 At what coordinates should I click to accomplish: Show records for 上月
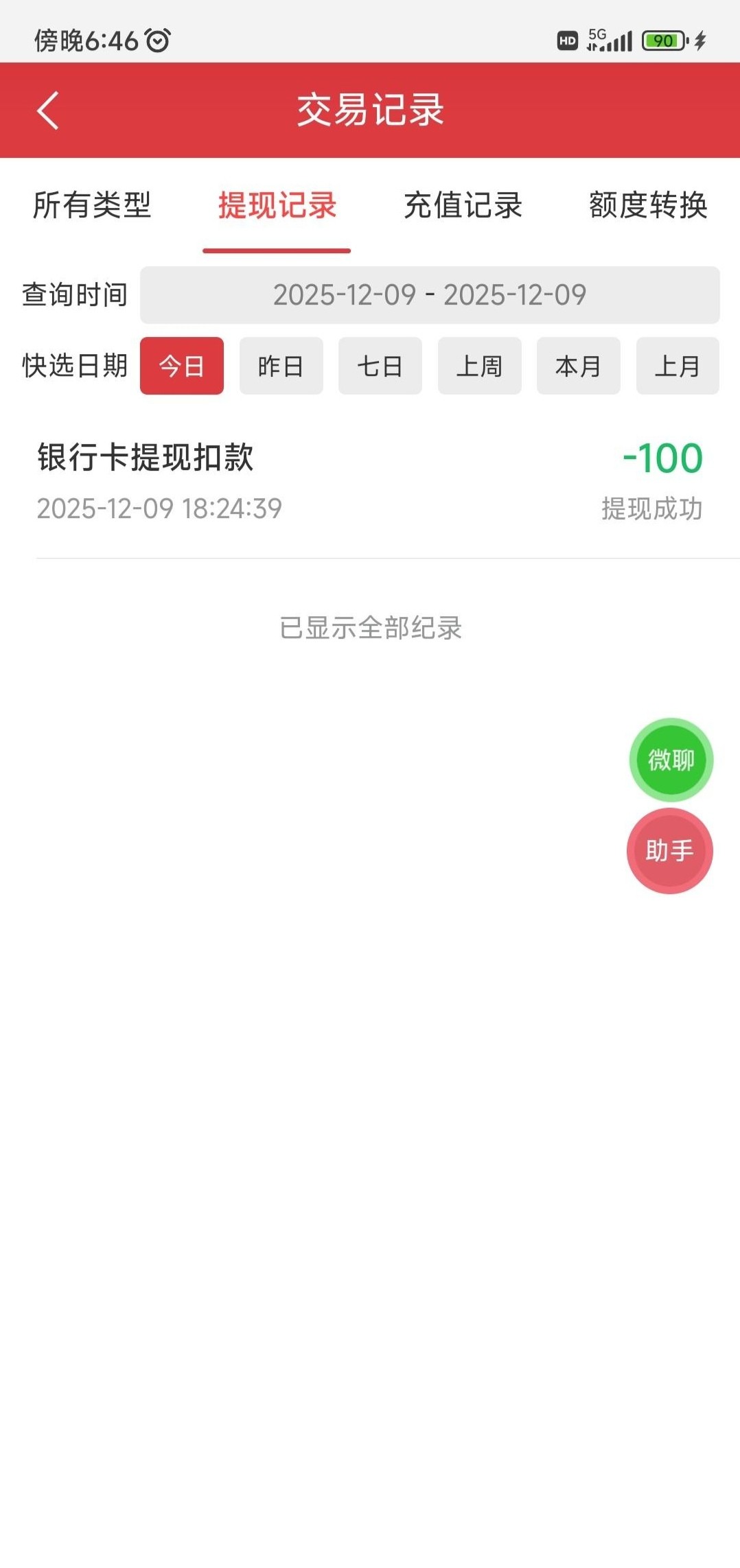point(677,366)
